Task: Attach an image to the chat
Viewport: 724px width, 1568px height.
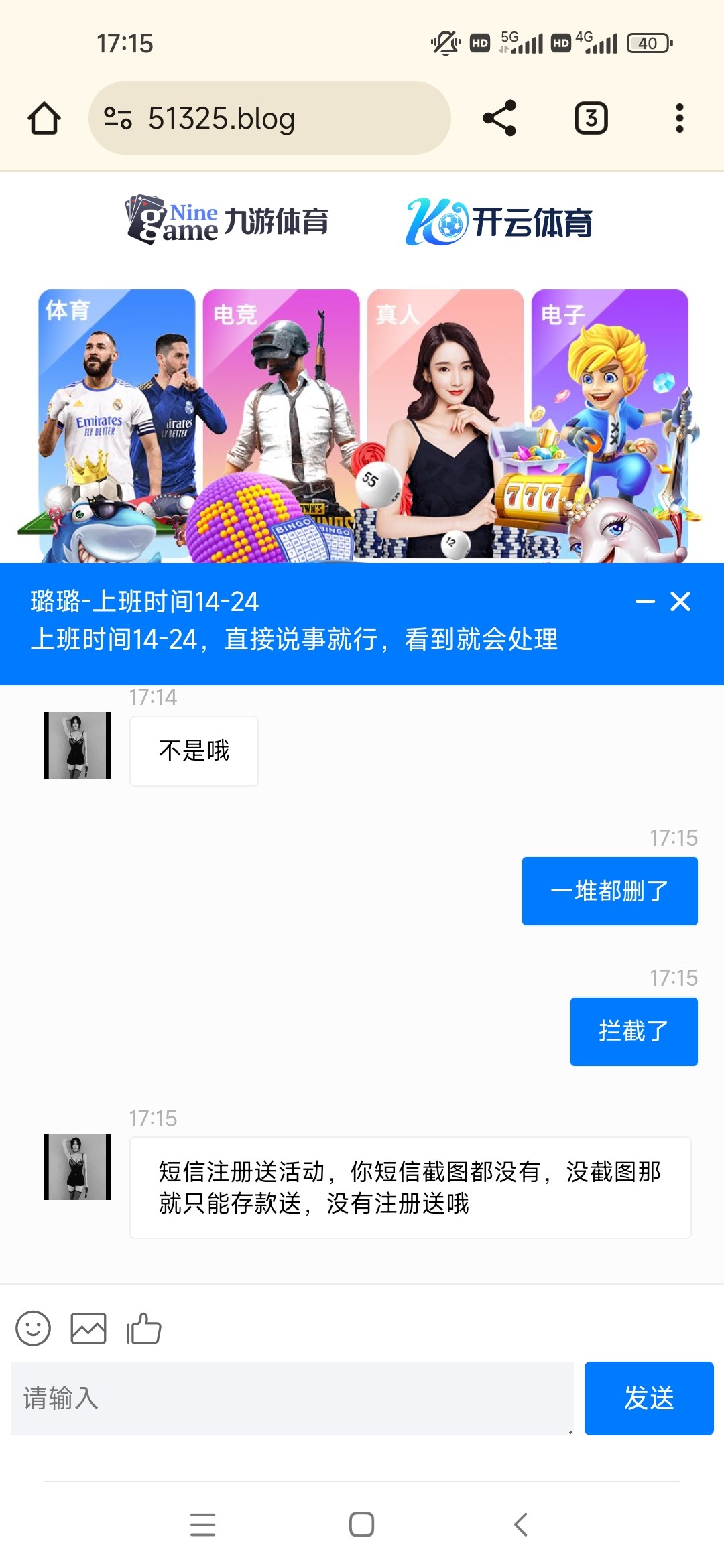Action: tap(88, 1327)
